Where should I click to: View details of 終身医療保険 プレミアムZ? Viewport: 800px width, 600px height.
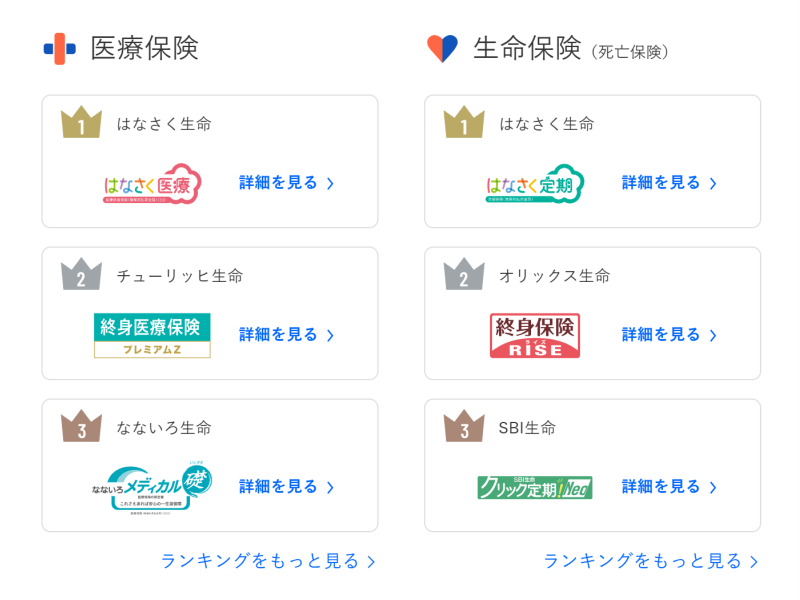pos(286,335)
